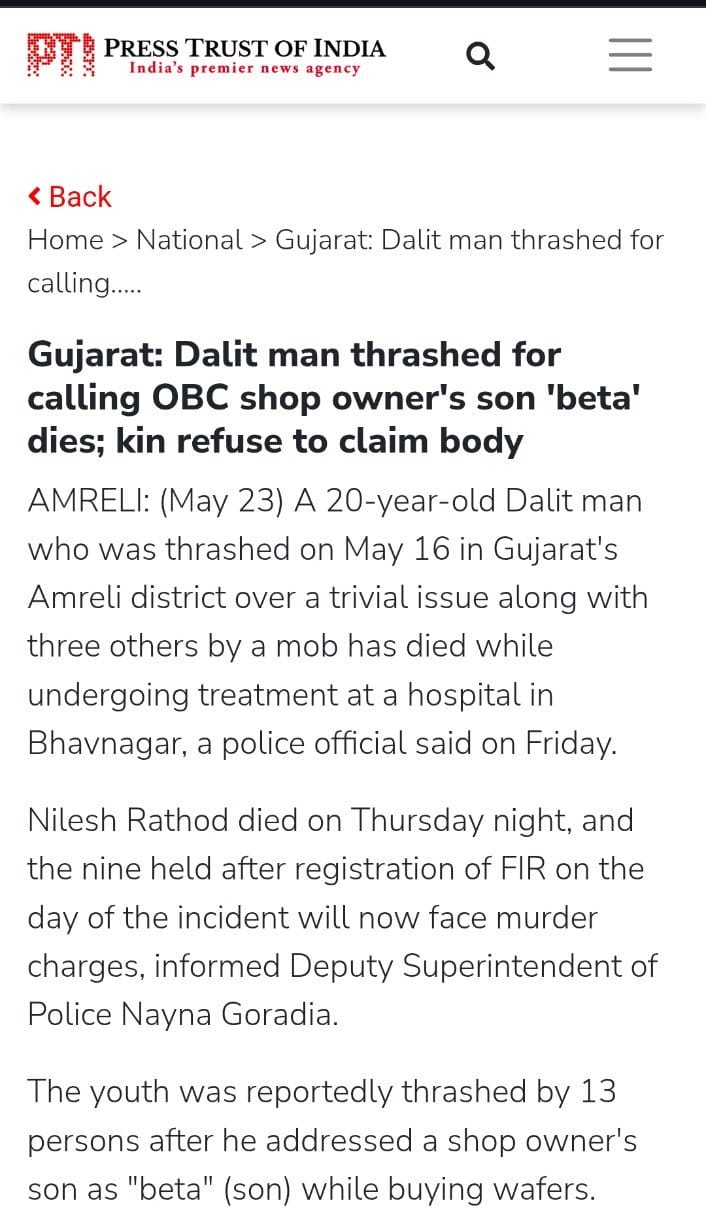Open the hamburger menu

point(630,54)
